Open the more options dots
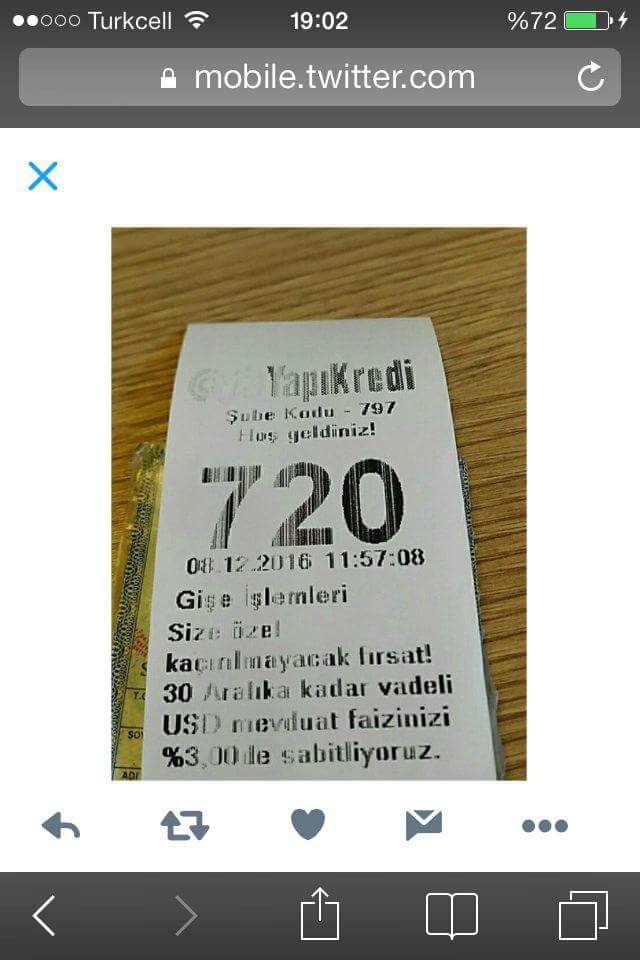This screenshot has height=960, width=640. pos(545,826)
